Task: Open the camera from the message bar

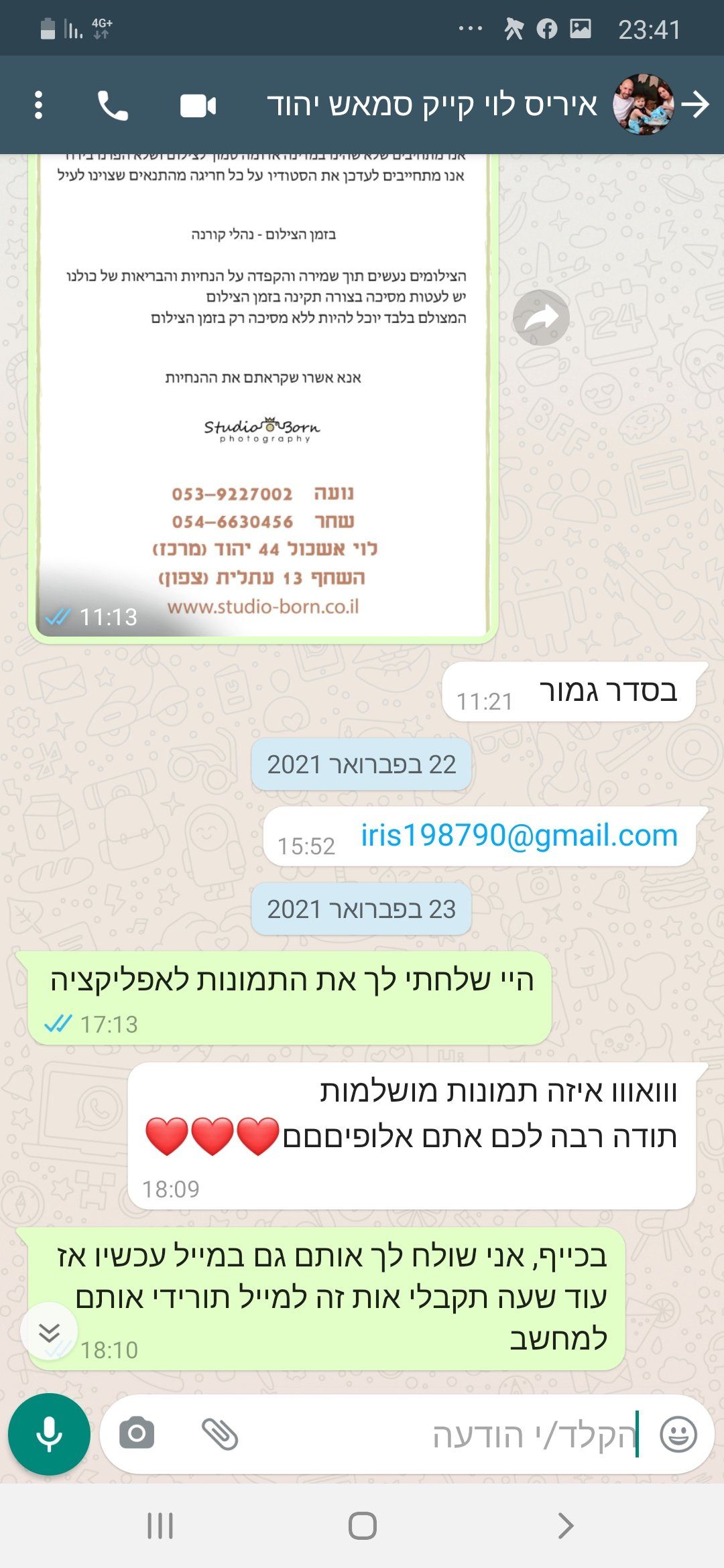Action: click(137, 1435)
